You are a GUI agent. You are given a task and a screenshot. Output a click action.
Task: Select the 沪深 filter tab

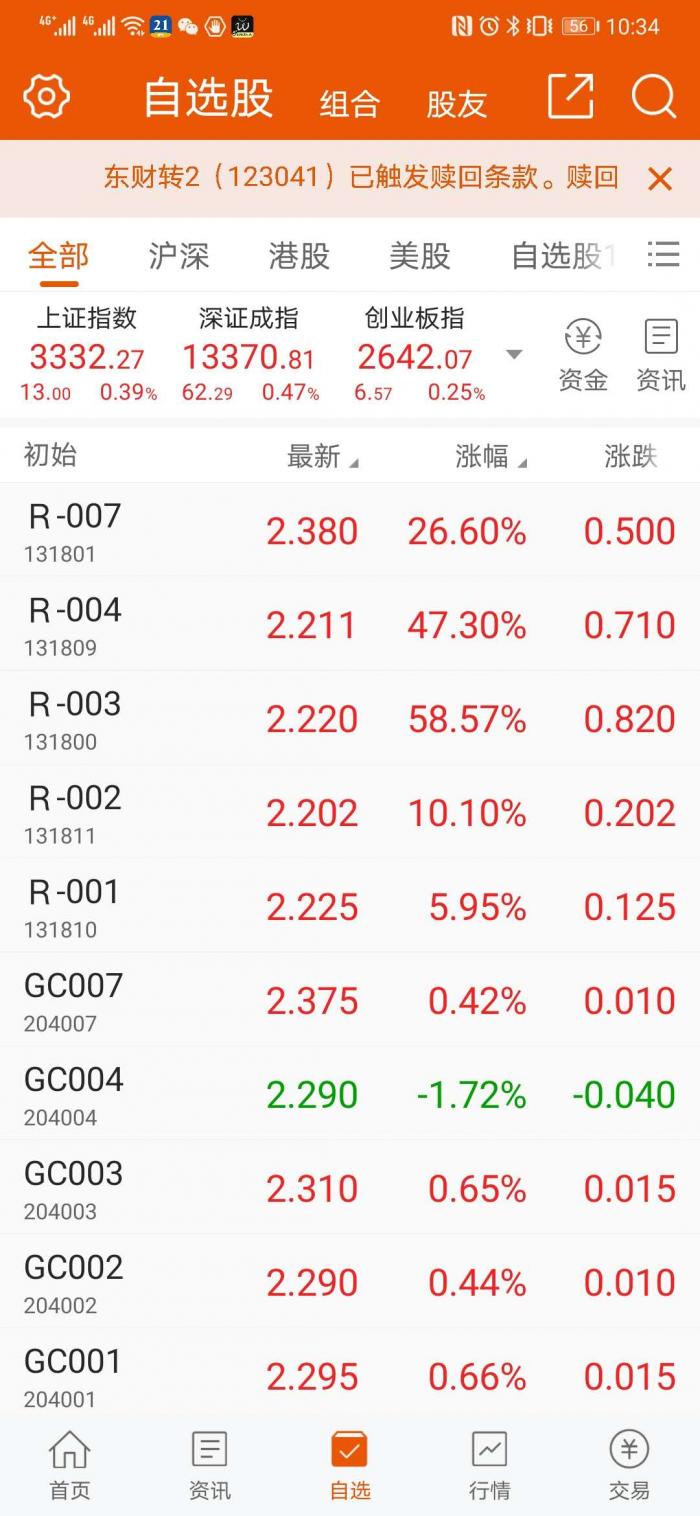point(179,256)
